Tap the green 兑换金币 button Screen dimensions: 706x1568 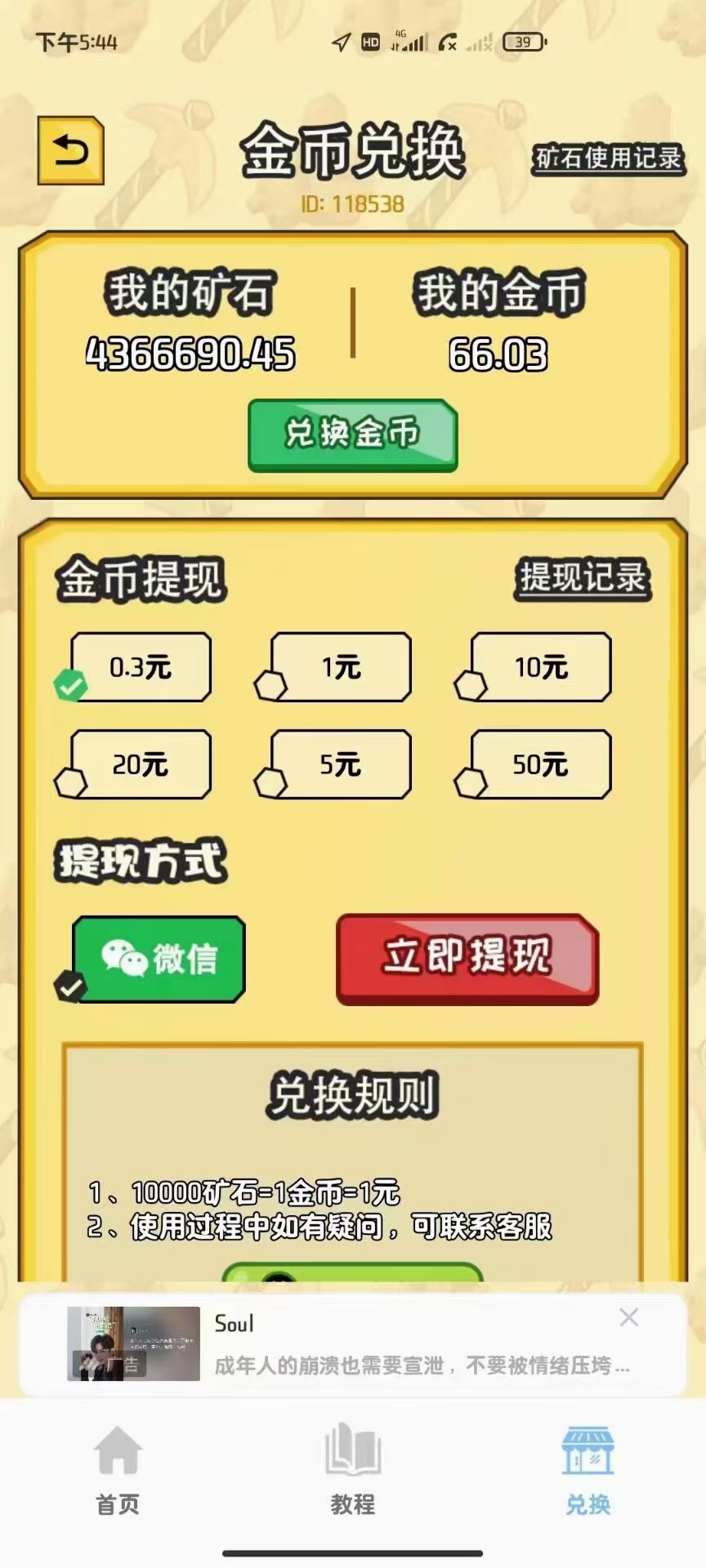352,434
